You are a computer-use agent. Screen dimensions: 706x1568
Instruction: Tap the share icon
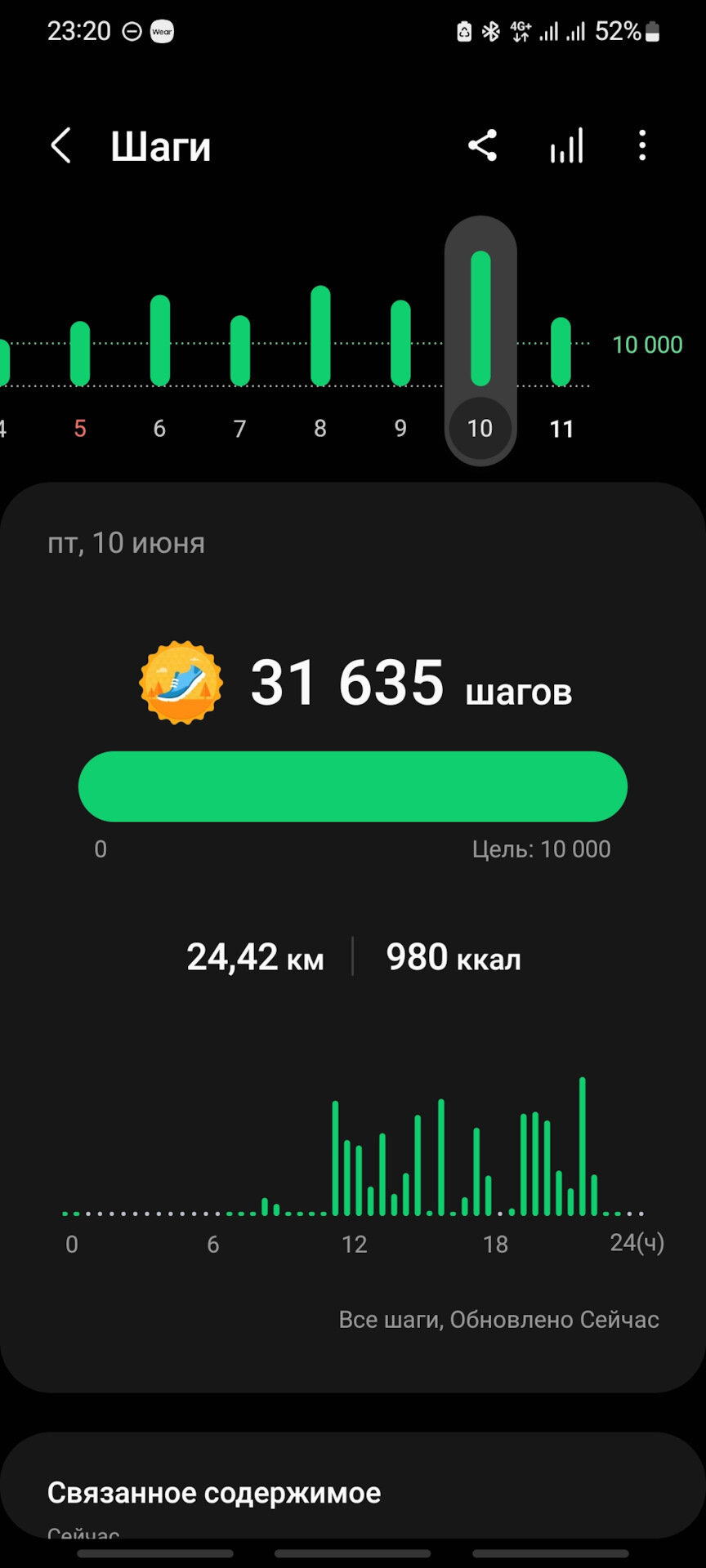coord(482,145)
